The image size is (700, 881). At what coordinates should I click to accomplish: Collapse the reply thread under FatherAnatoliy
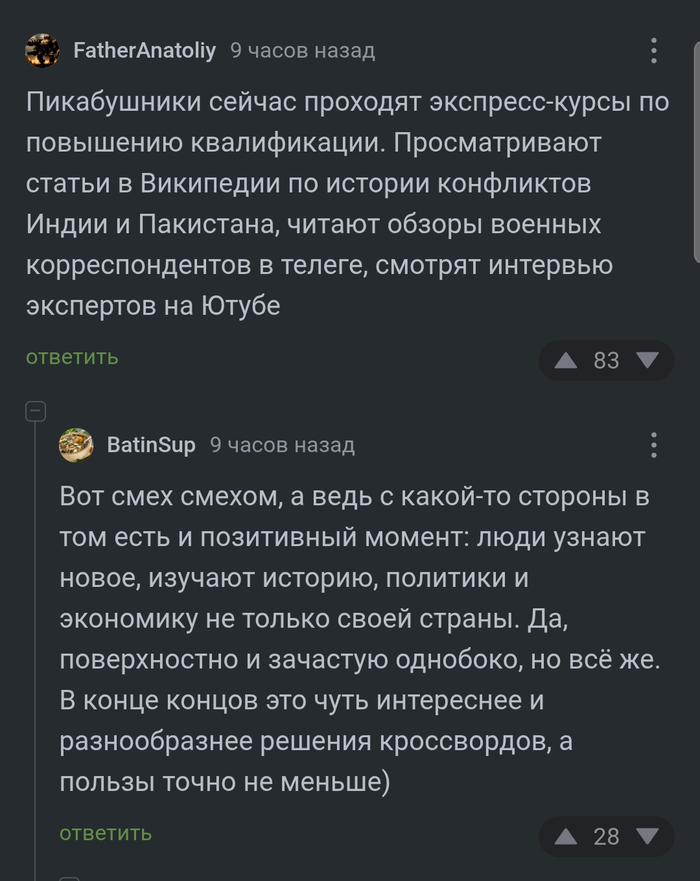tap(35, 411)
